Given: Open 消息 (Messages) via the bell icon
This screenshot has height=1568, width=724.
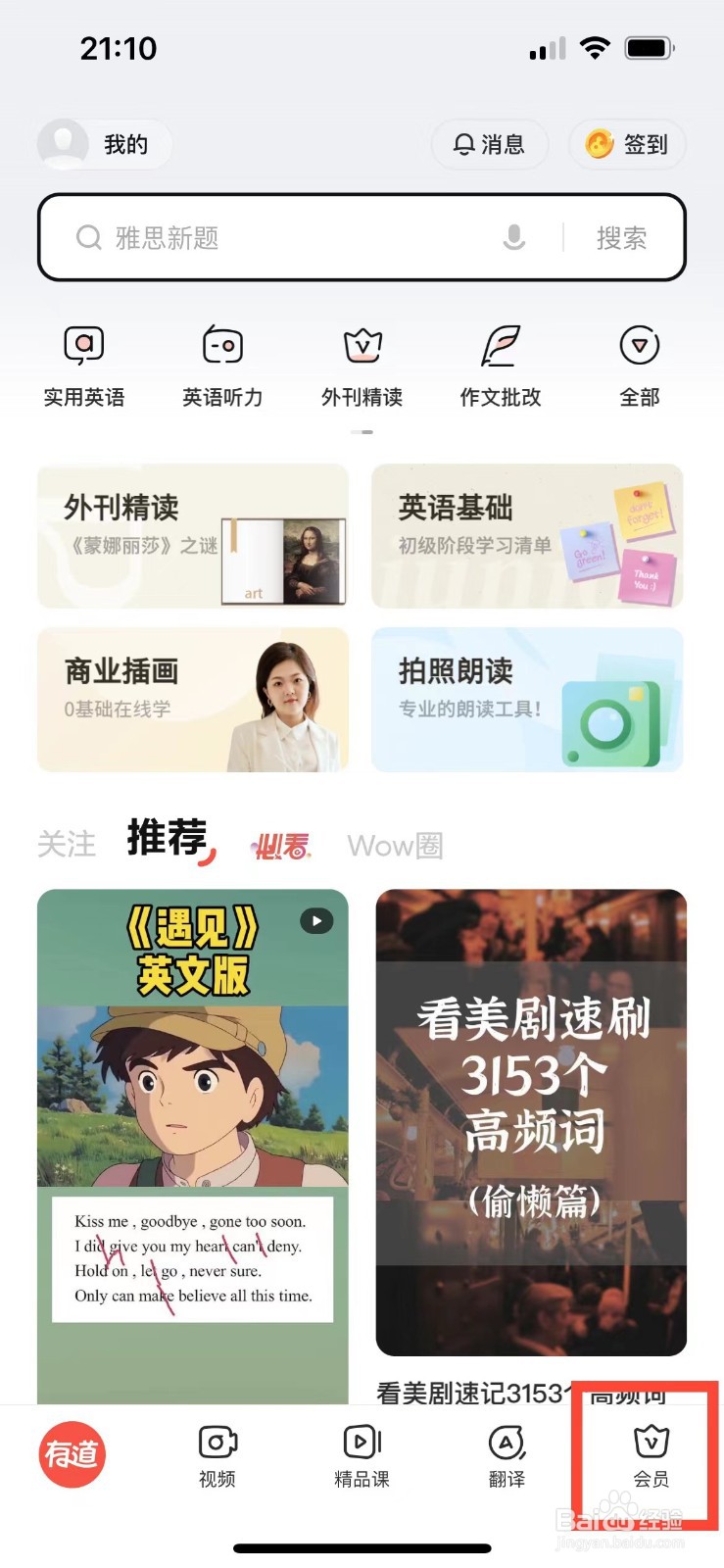Looking at the screenshot, I should 490,144.
